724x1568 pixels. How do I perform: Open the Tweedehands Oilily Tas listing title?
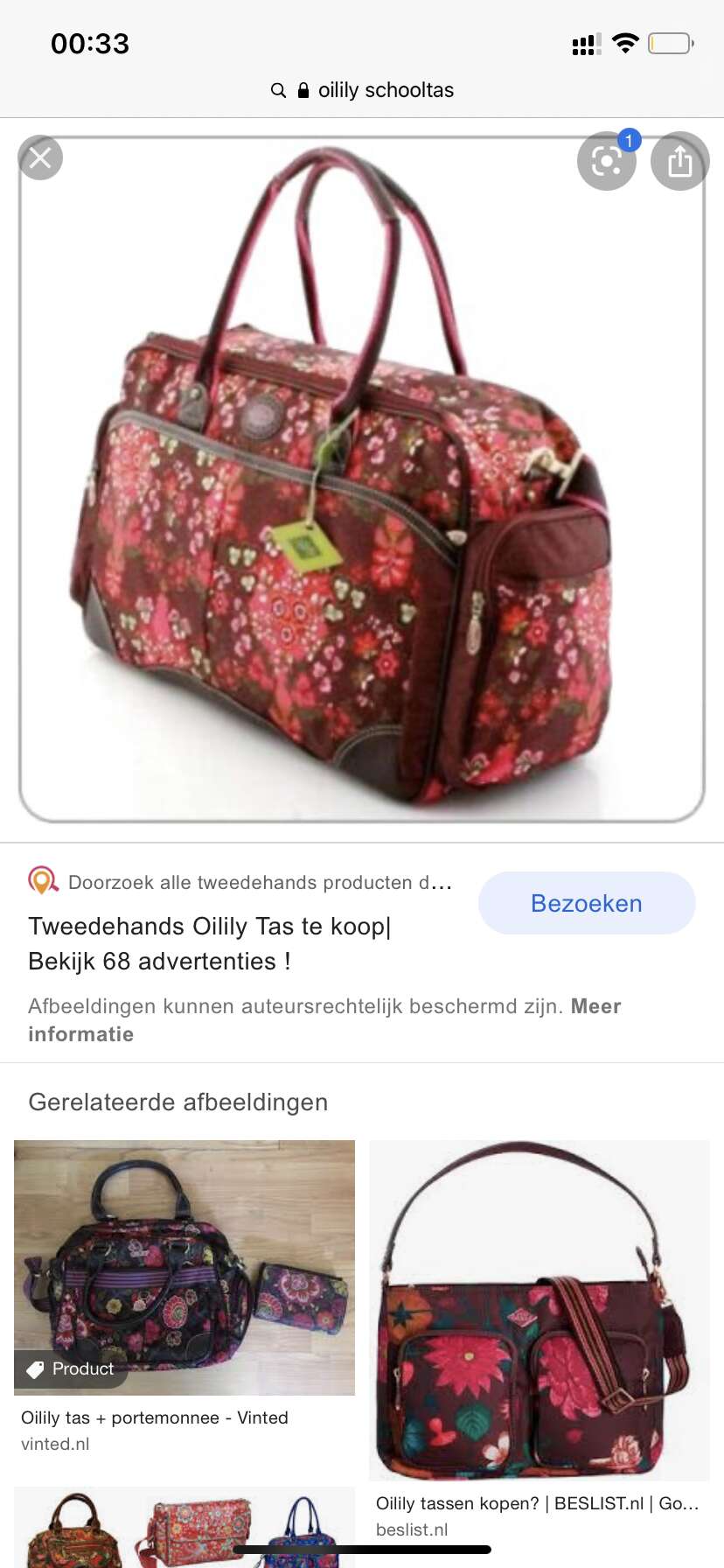[210, 943]
